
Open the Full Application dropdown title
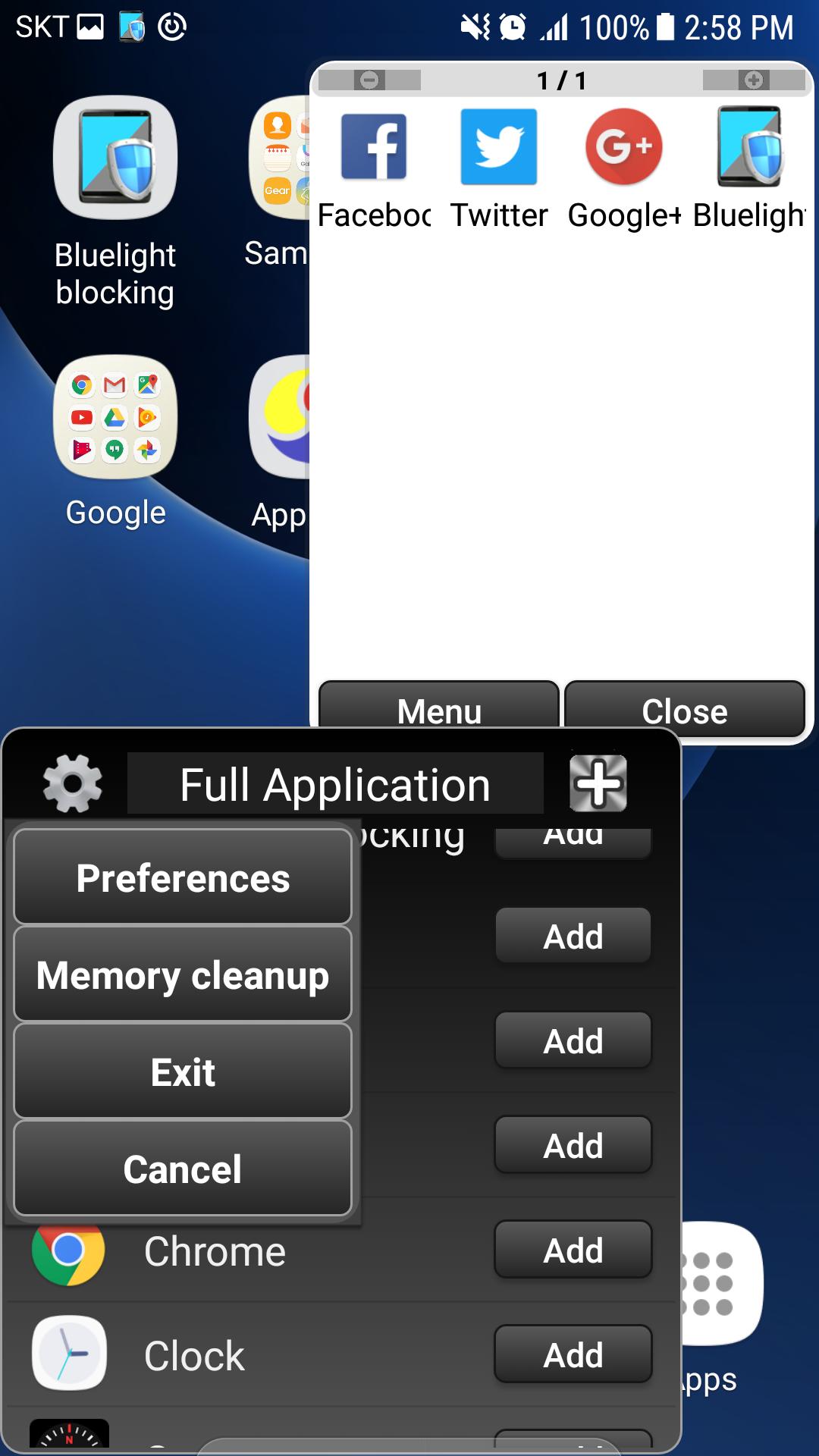pyautogui.click(x=335, y=783)
